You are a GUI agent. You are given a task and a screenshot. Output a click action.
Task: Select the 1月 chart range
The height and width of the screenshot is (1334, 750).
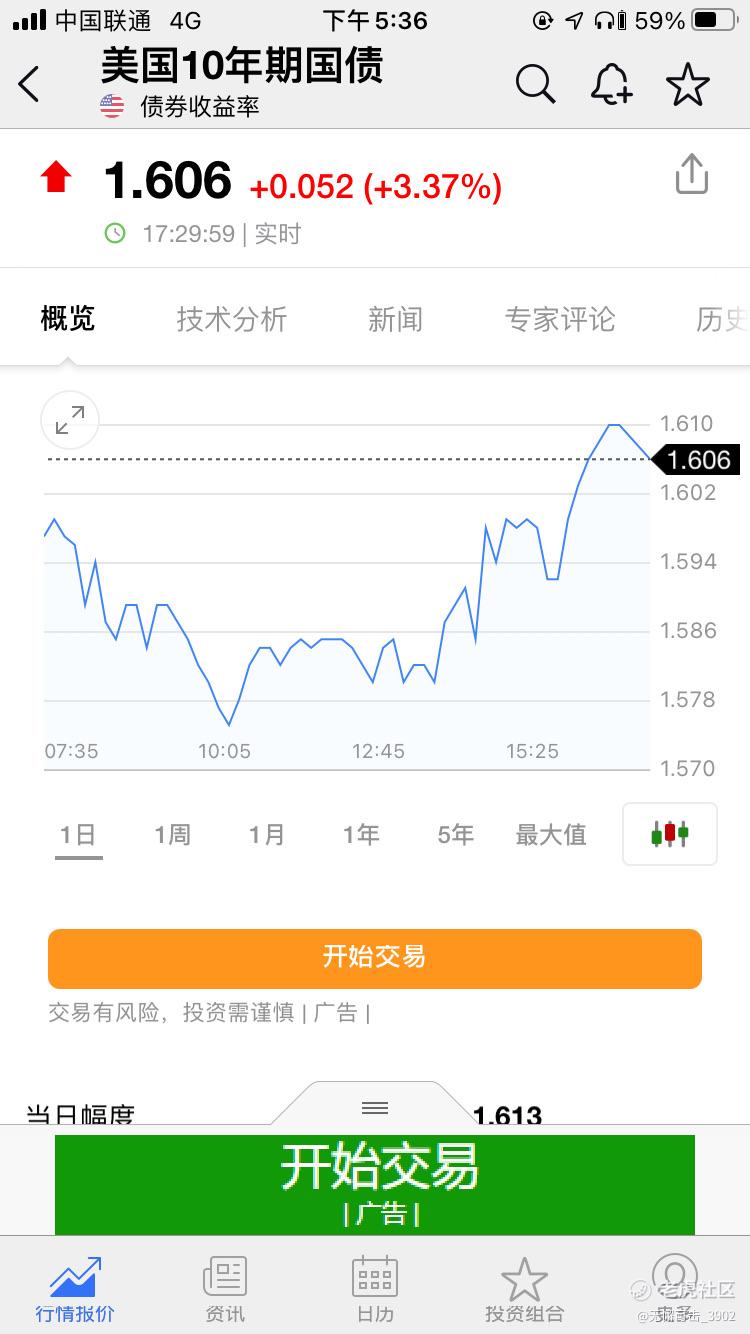click(x=267, y=835)
